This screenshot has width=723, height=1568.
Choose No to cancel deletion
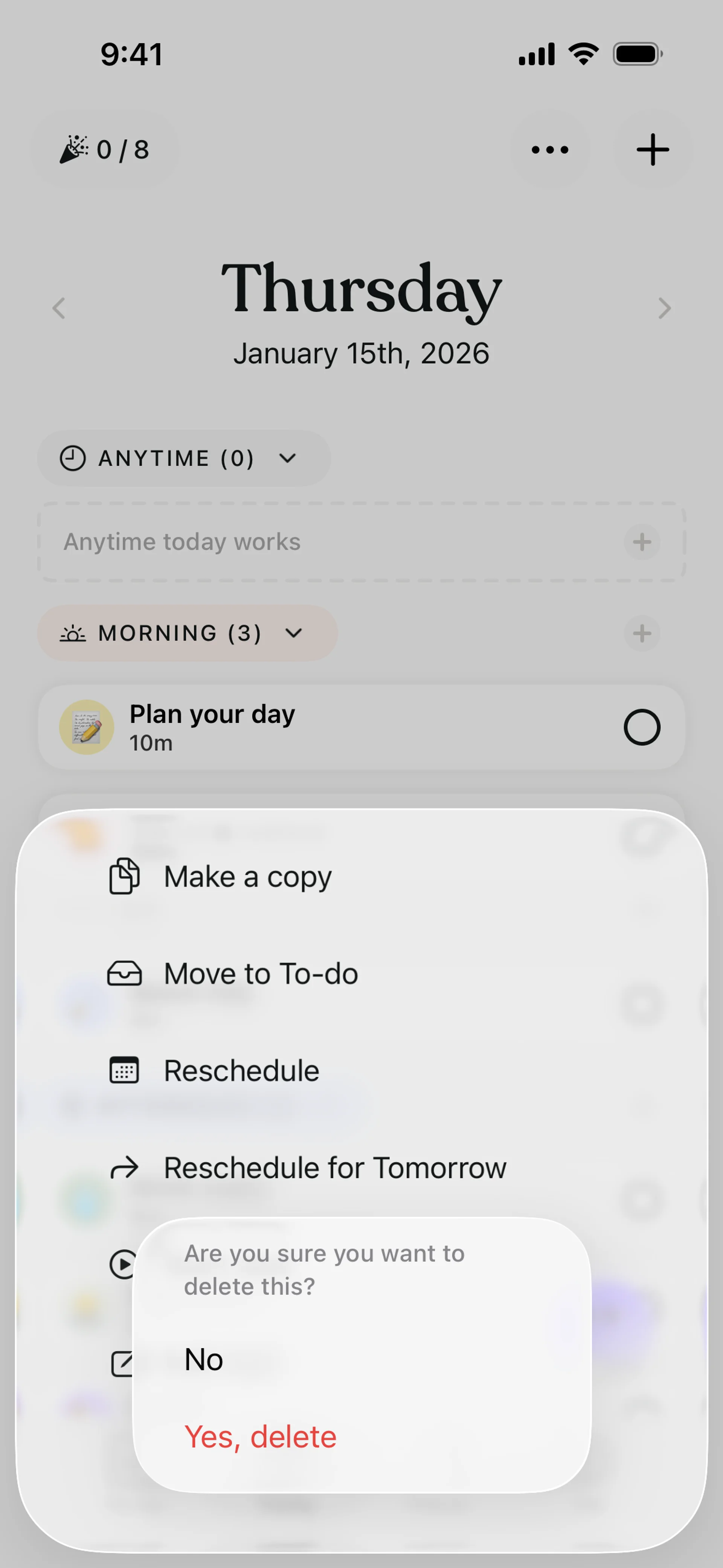204,1359
